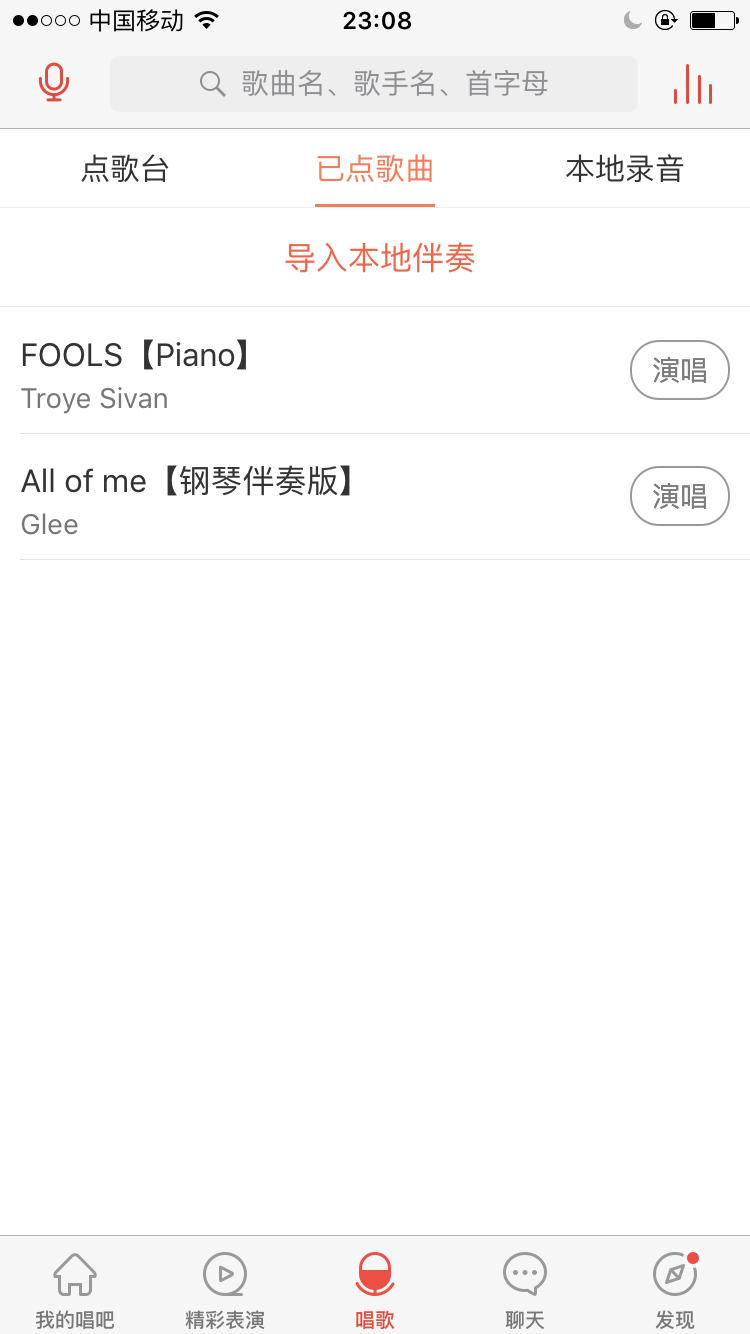The height and width of the screenshot is (1334, 750).
Task: Tap the voice search microphone icon
Action: tap(54, 83)
